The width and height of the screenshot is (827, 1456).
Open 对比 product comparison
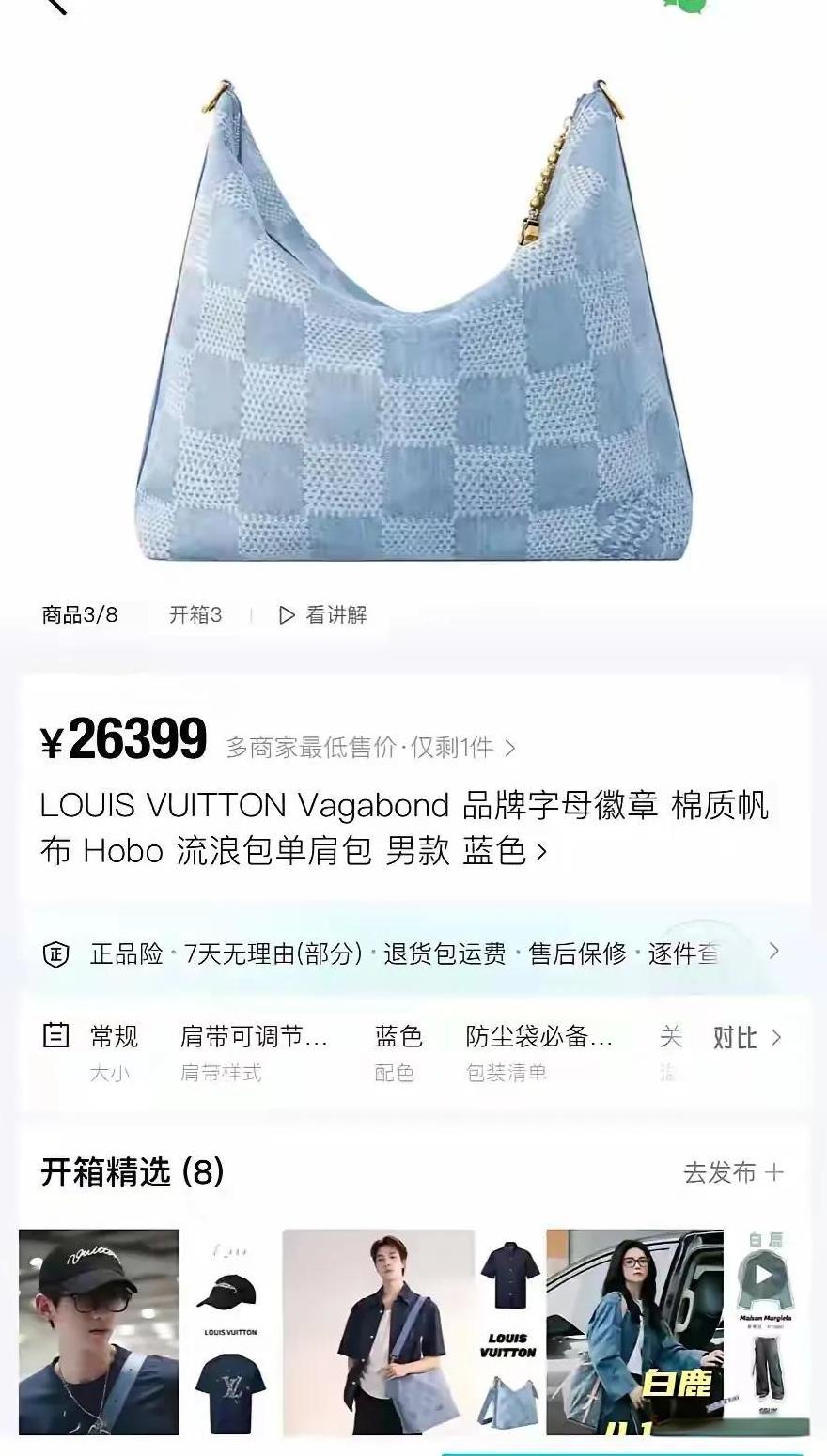point(747,1037)
